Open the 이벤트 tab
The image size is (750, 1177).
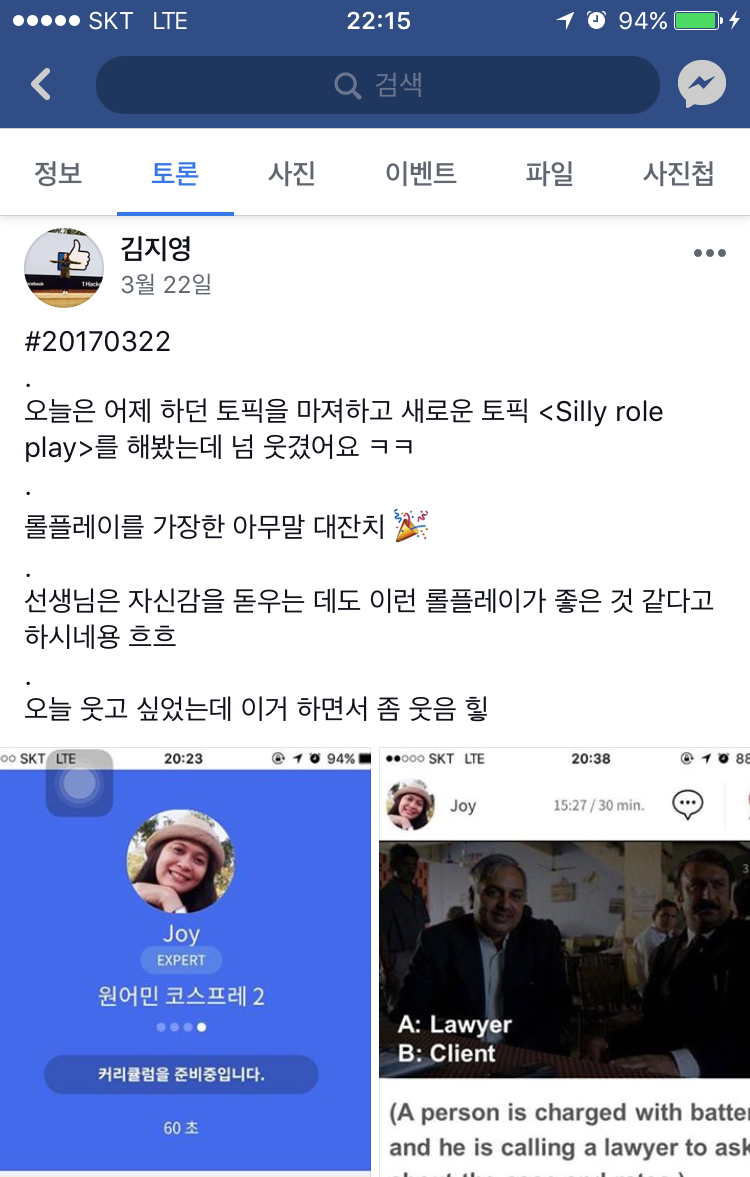click(x=421, y=173)
